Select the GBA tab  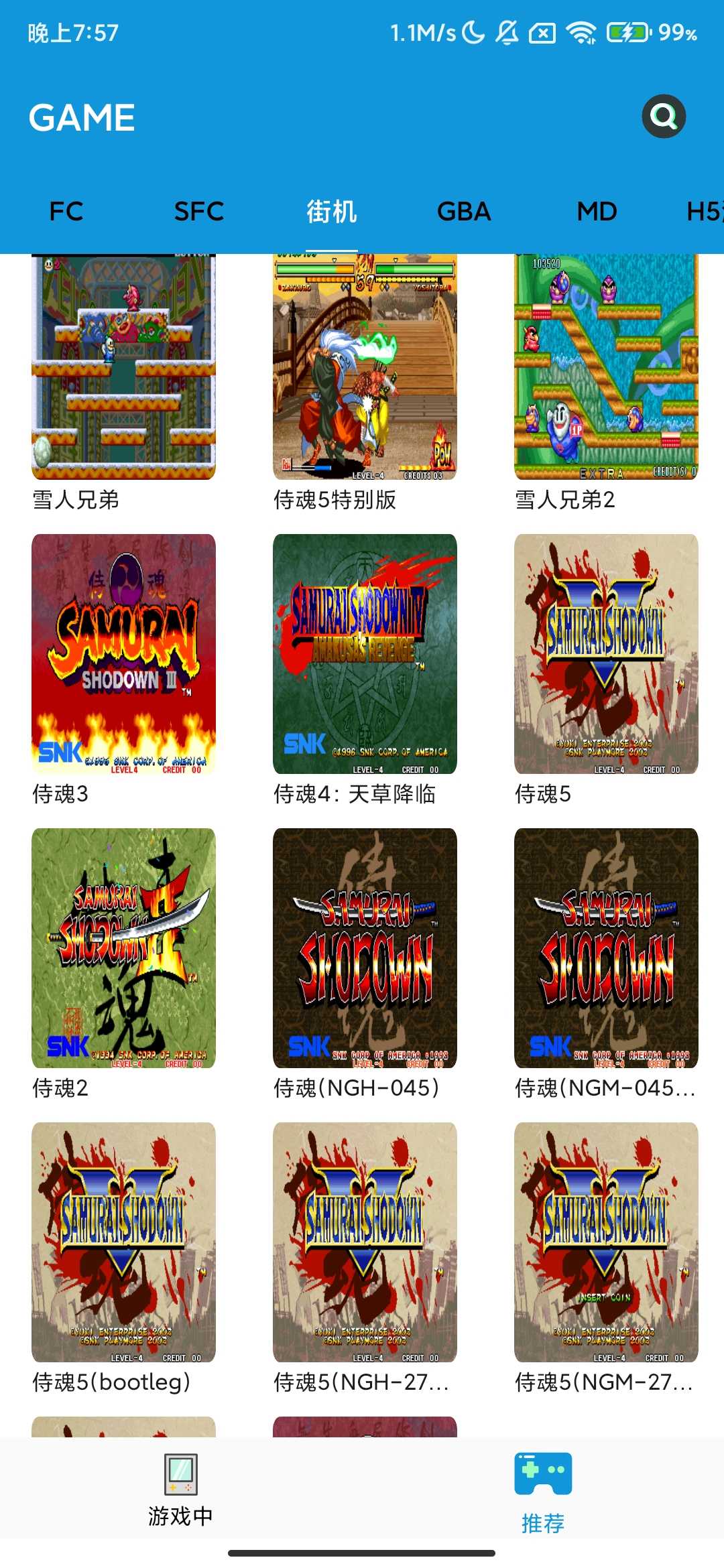pyautogui.click(x=464, y=212)
